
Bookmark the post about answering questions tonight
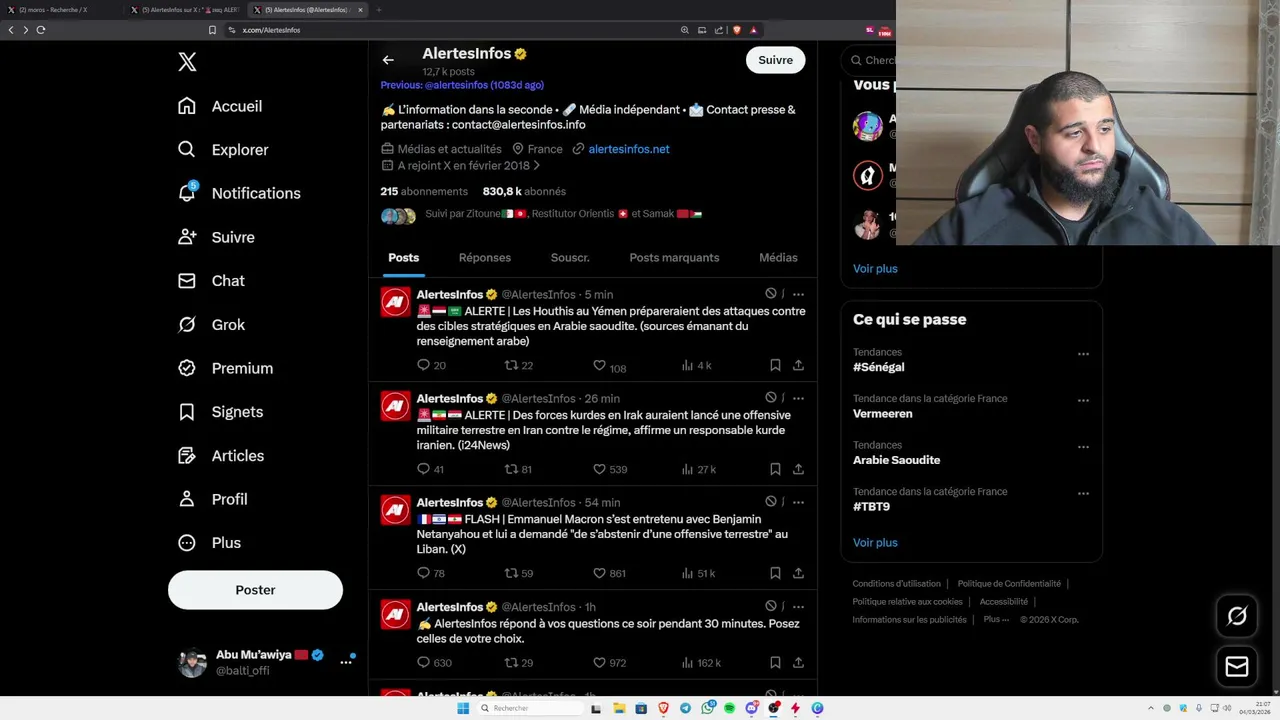pyautogui.click(x=775, y=662)
